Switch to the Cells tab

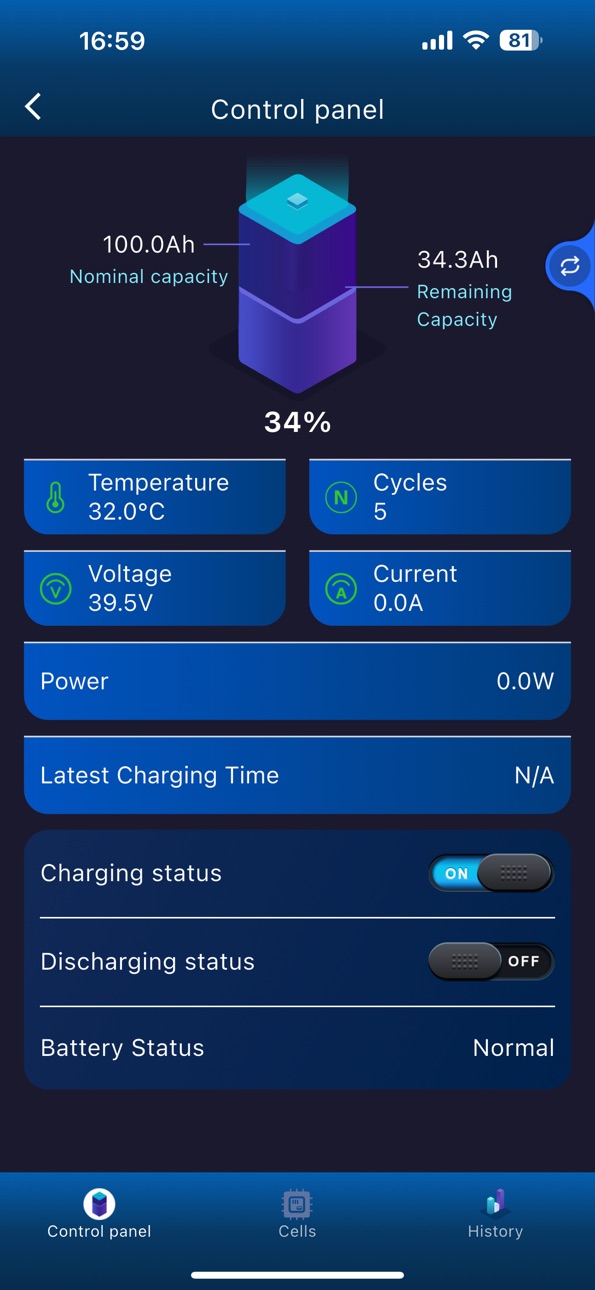click(297, 1214)
